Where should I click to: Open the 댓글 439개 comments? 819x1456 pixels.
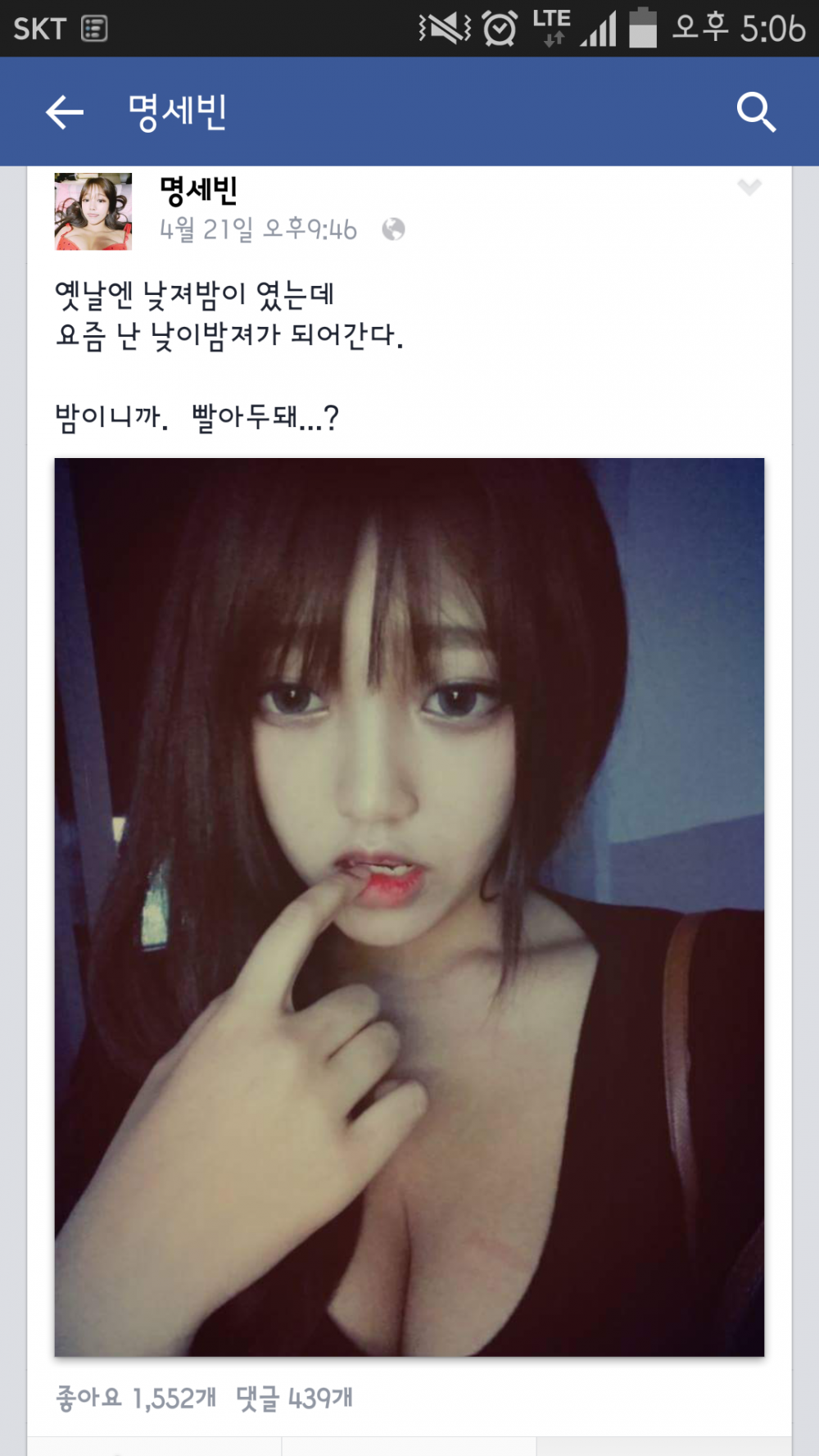point(295,1398)
